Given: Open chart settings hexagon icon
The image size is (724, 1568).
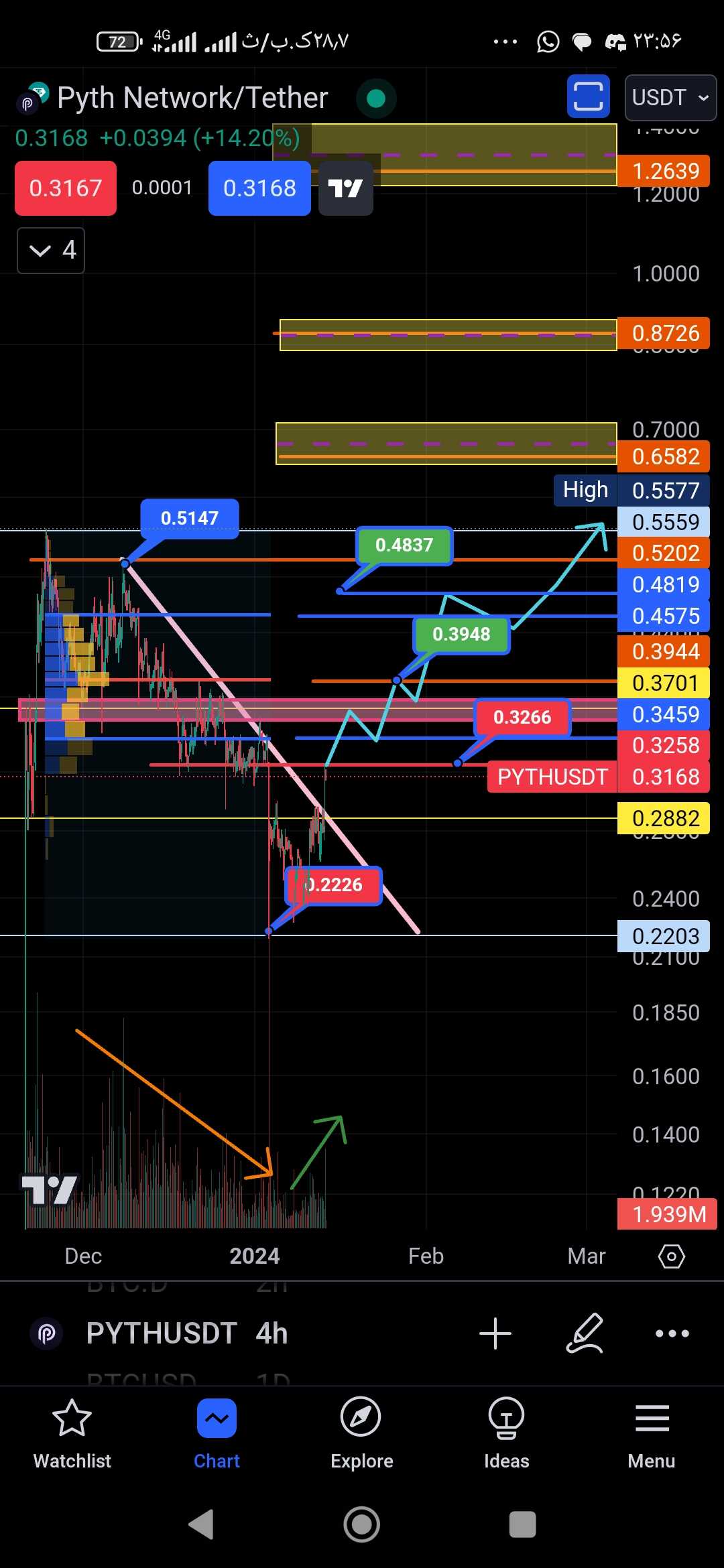Looking at the screenshot, I should [x=671, y=1256].
